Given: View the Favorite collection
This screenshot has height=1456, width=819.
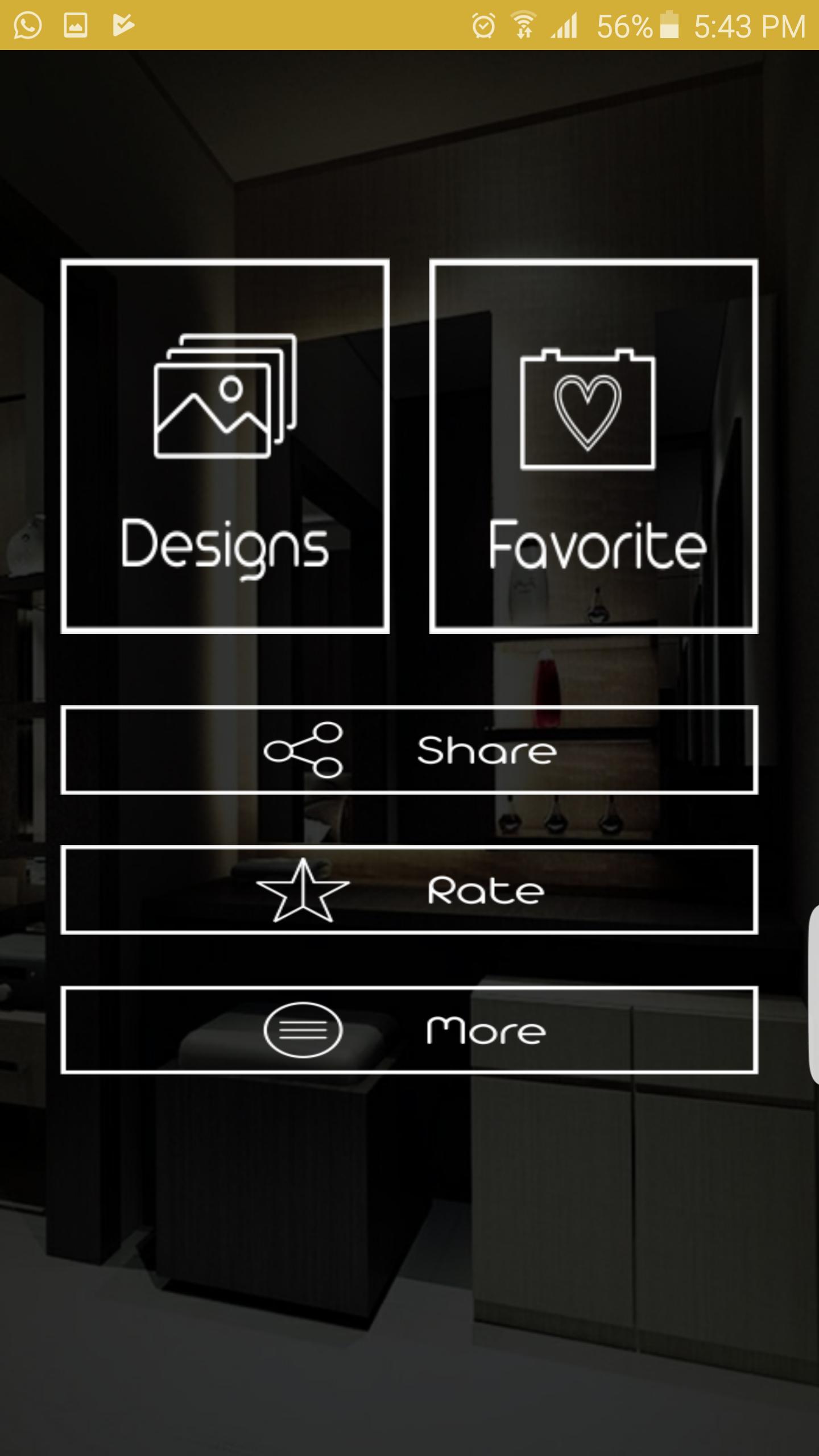Looking at the screenshot, I should click(x=594, y=446).
